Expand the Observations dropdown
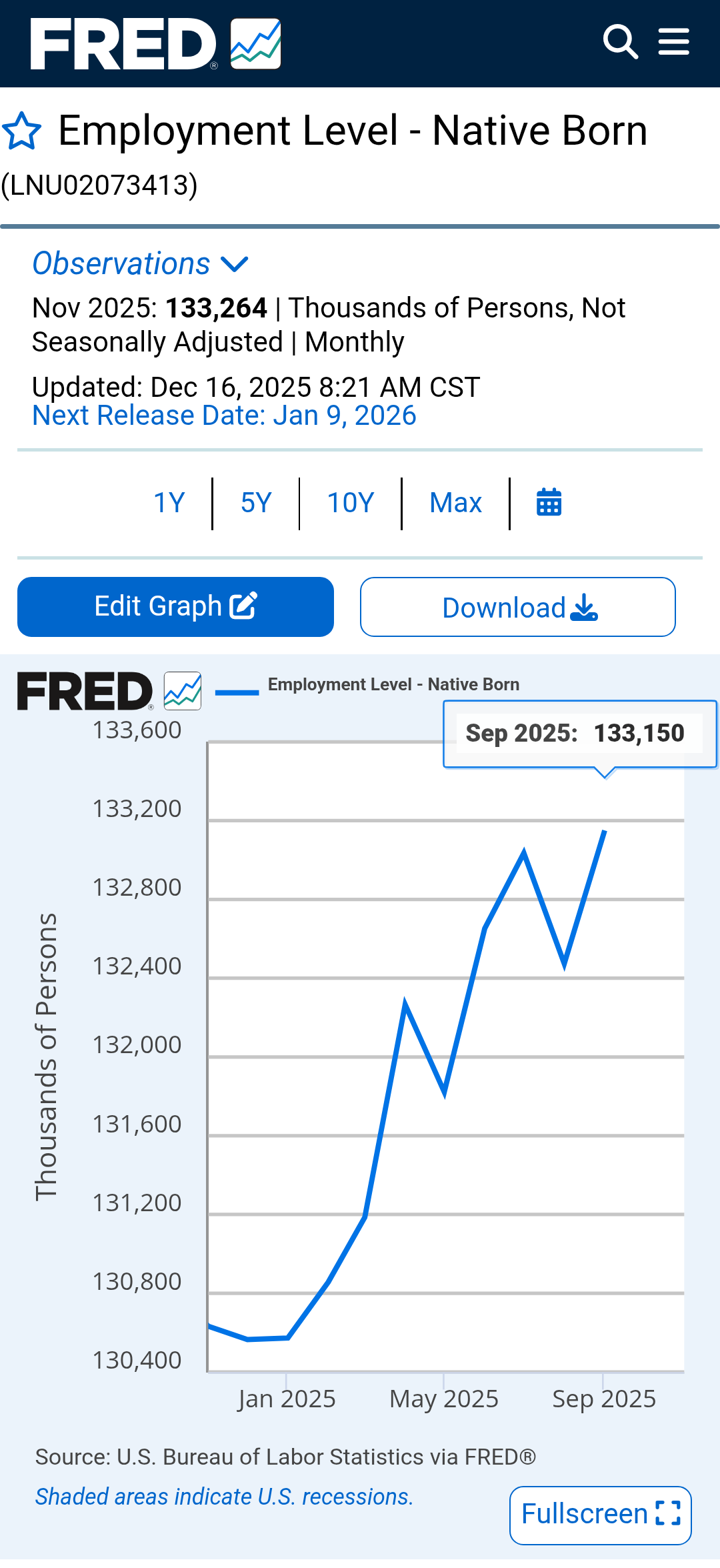 pyautogui.click(x=141, y=264)
